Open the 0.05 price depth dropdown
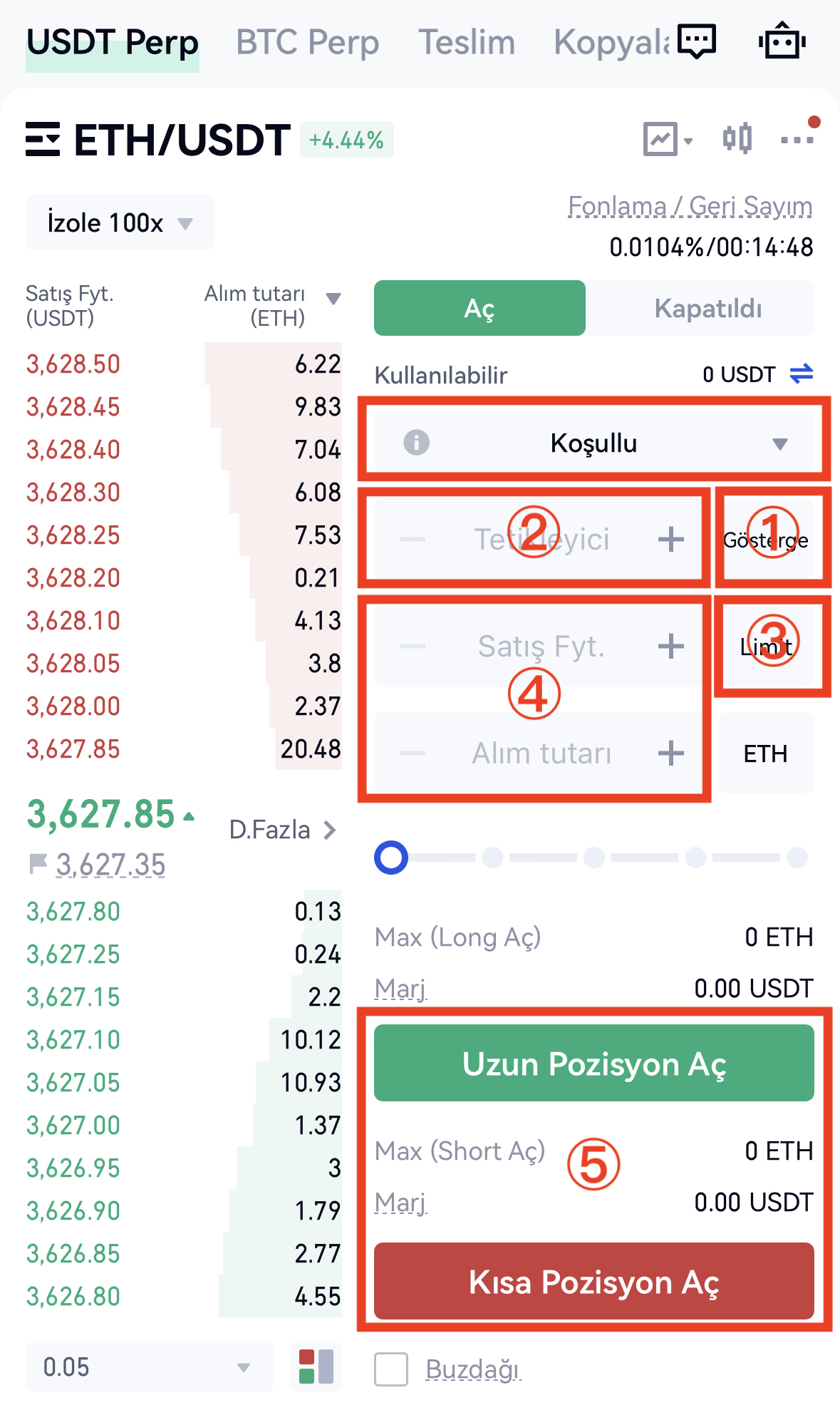Screen dimensions: 840x1425 click(x=149, y=1367)
